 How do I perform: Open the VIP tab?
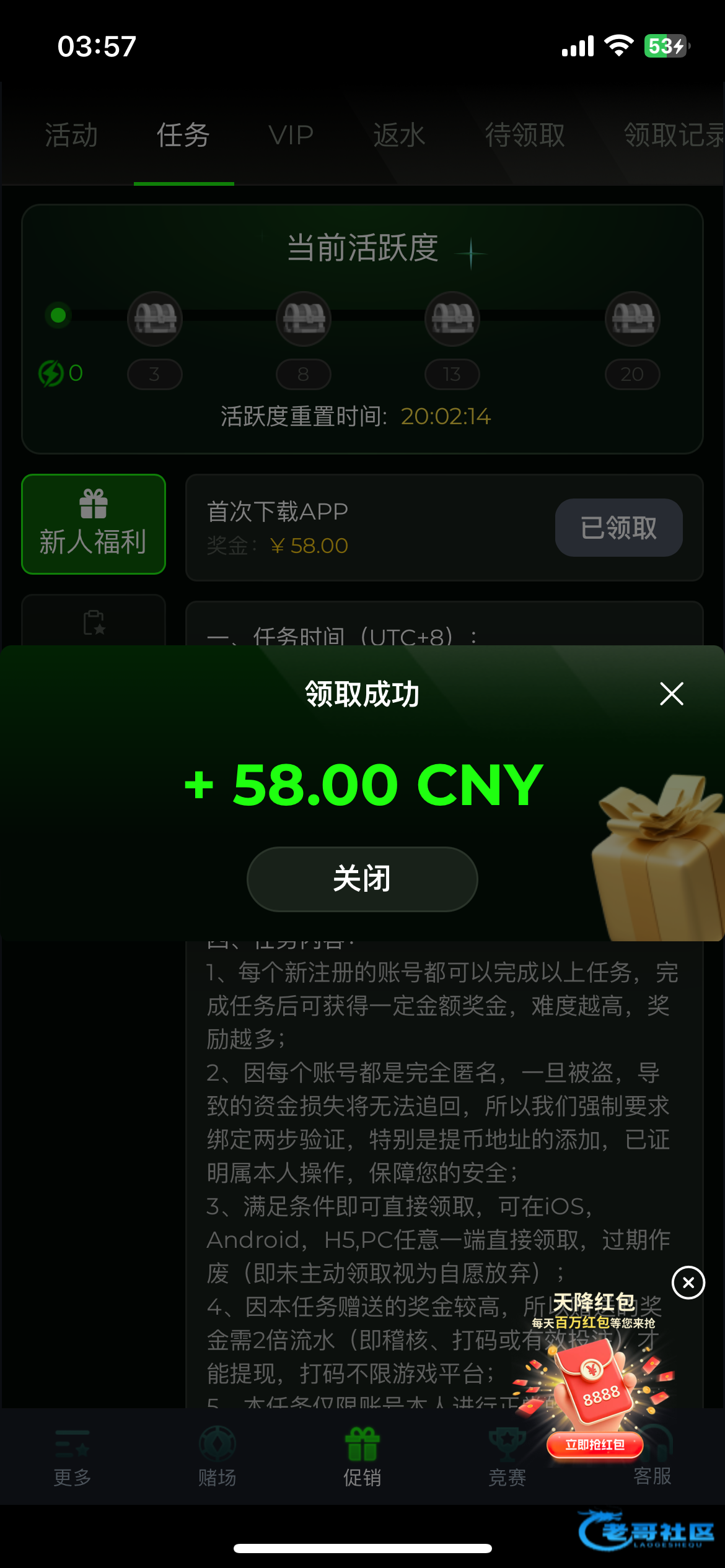point(291,135)
